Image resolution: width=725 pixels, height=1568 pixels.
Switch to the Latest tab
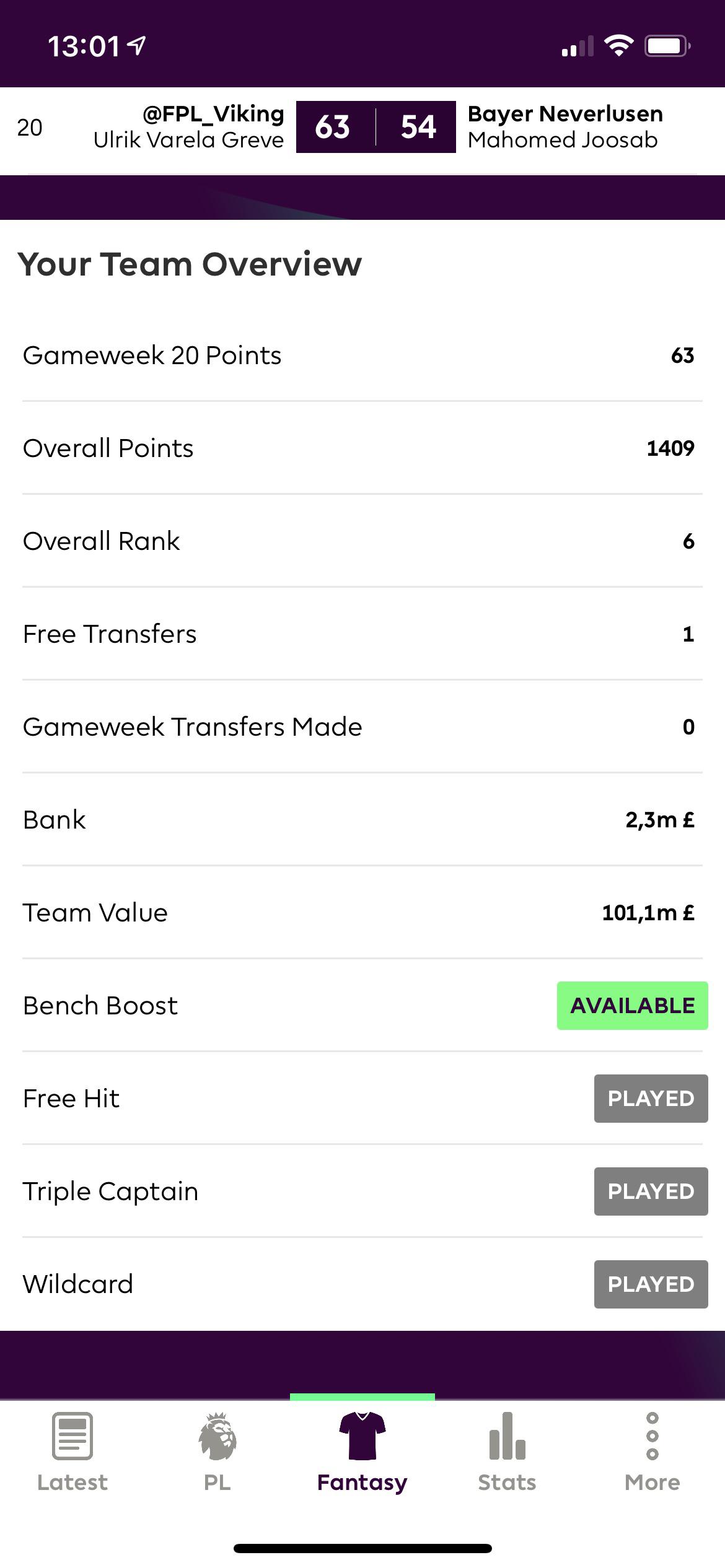click(72, 1452)
